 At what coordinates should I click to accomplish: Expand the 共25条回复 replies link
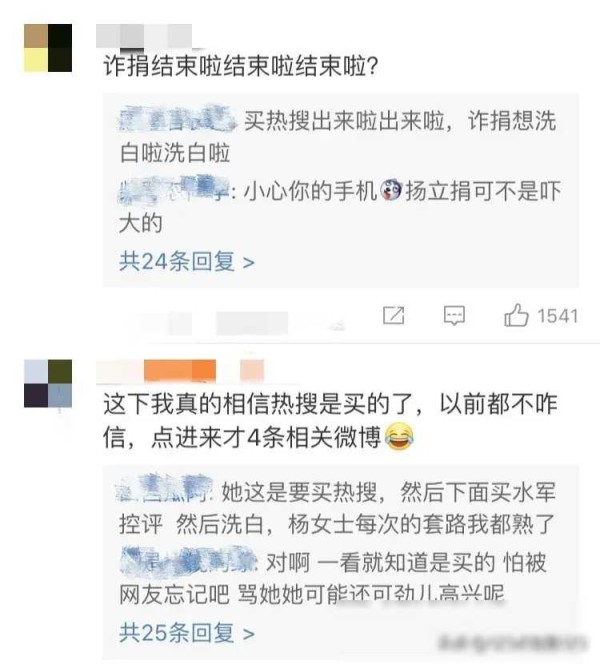[x=187, y=632]
